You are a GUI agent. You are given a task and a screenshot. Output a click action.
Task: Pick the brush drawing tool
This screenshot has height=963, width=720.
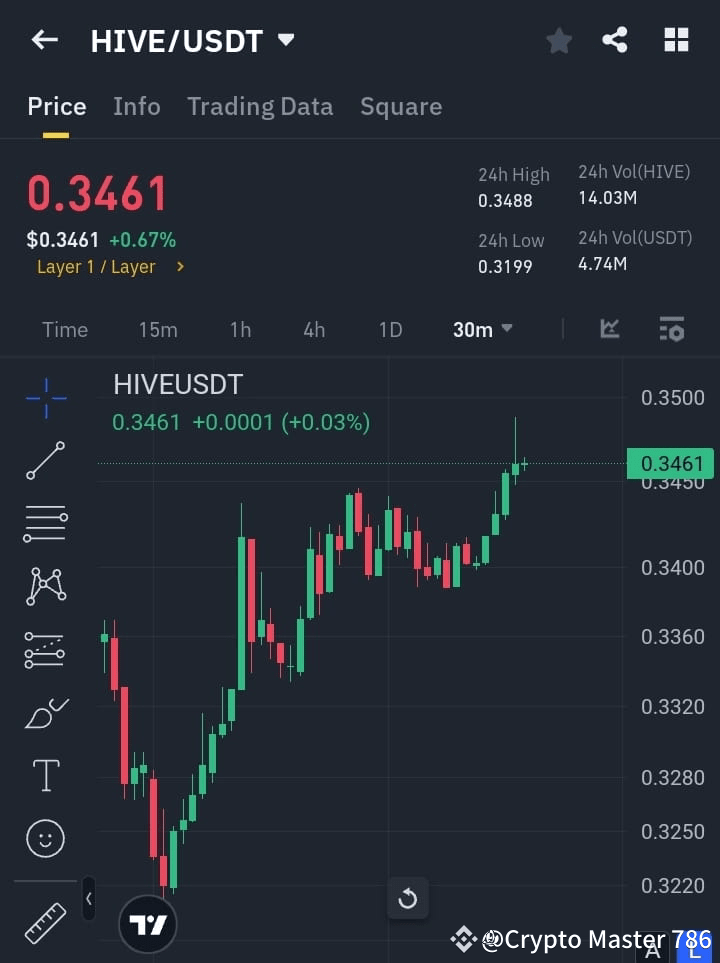pos(45,712)
